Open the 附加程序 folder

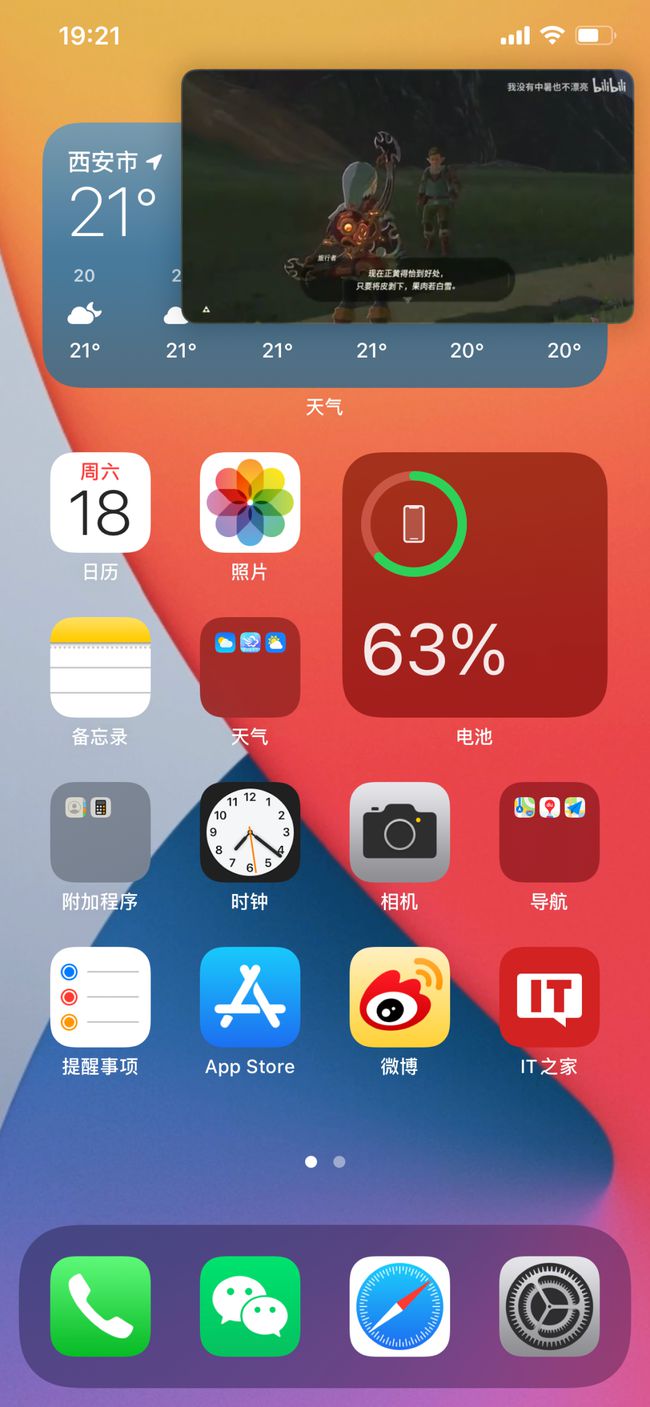(100, 832)
